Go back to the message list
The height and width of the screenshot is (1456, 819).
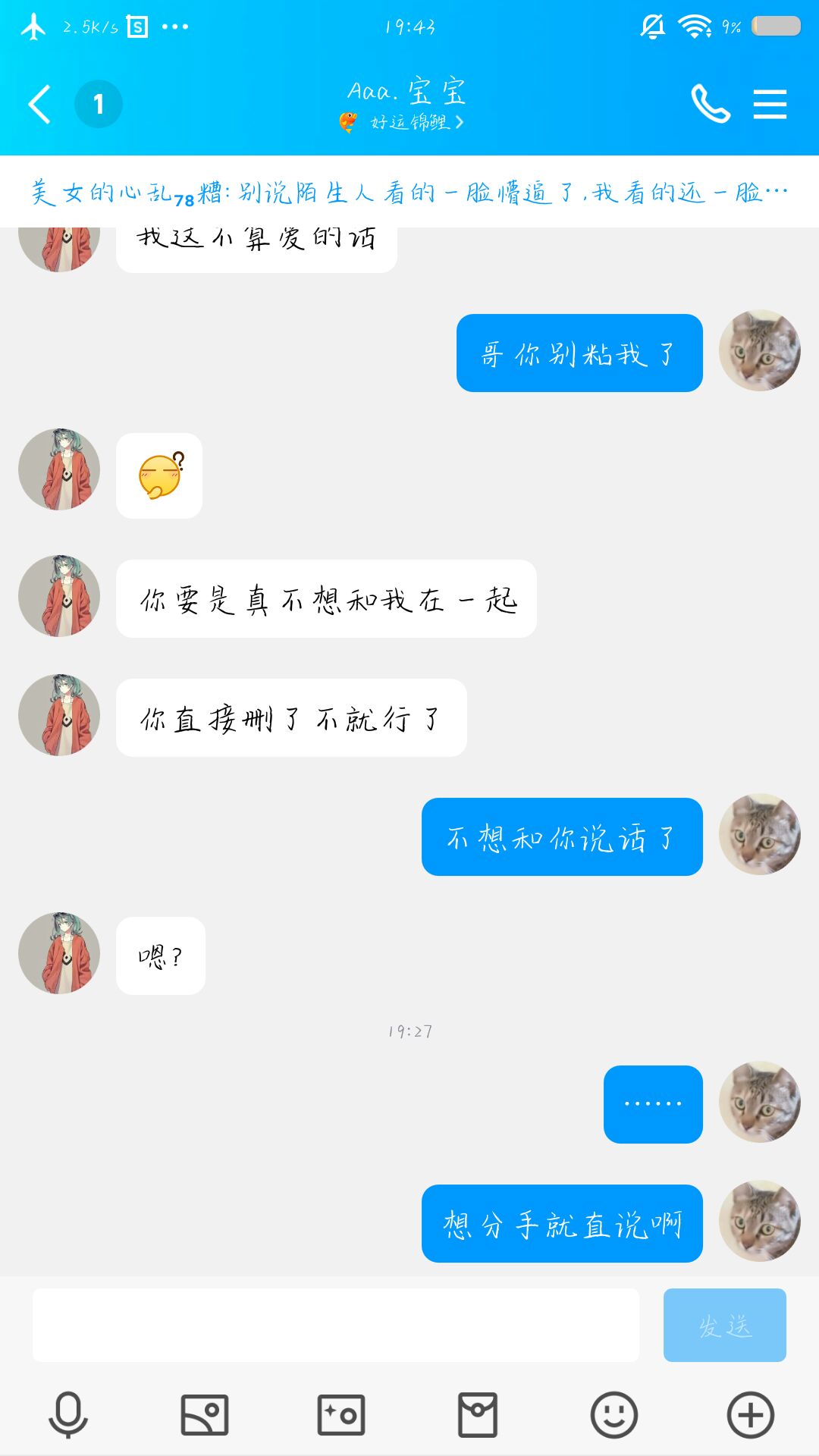[39, 104]
